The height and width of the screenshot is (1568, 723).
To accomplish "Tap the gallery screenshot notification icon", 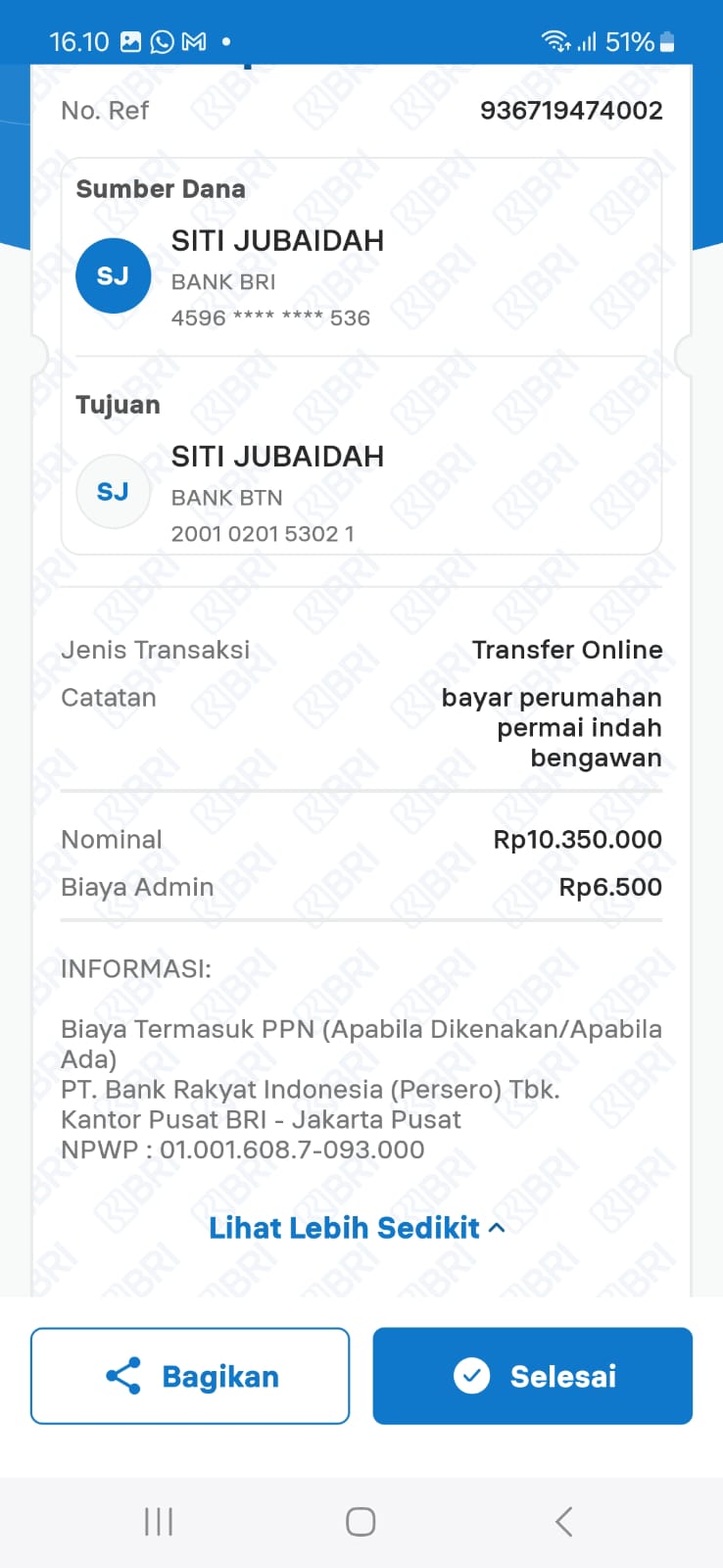I will tap(129, 41).
